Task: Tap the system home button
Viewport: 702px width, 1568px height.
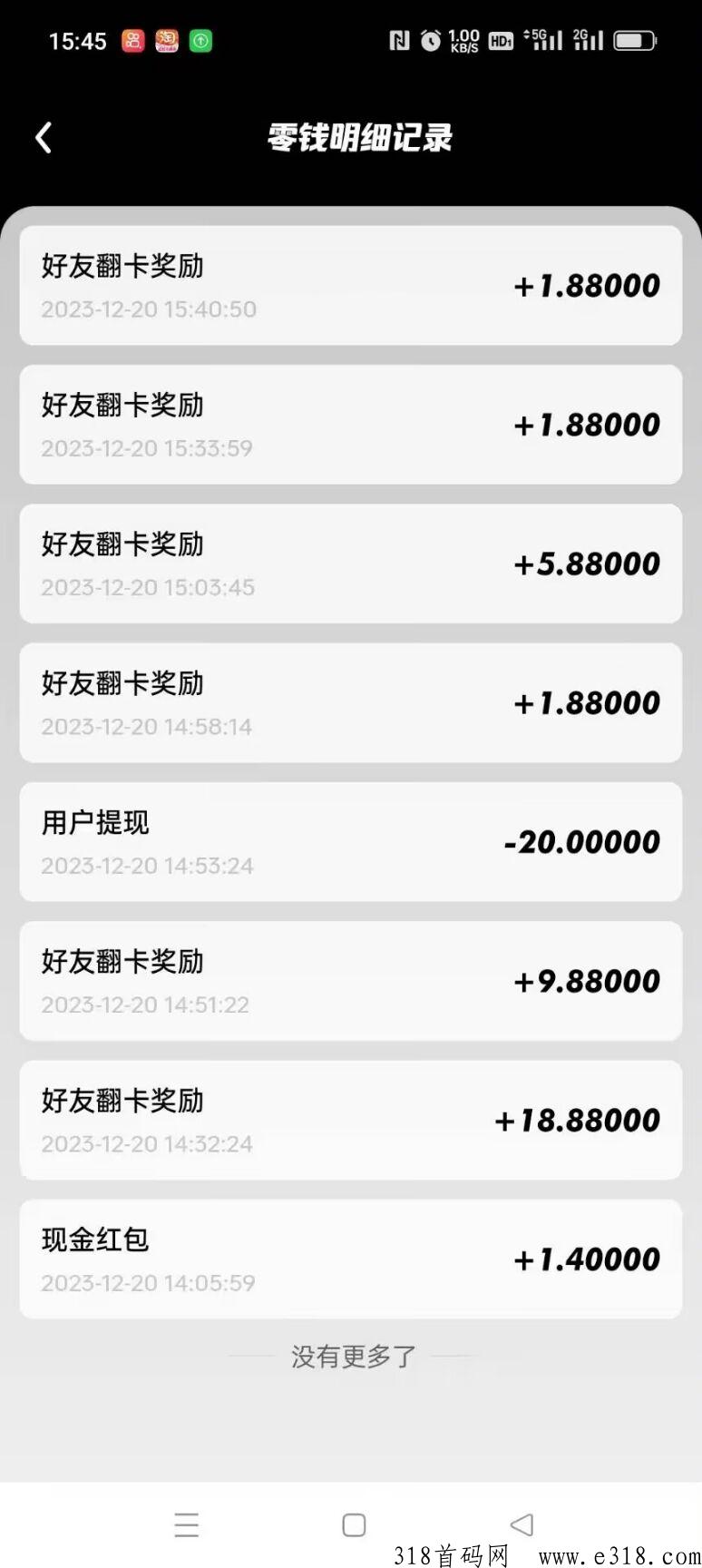Action: 354,1524
